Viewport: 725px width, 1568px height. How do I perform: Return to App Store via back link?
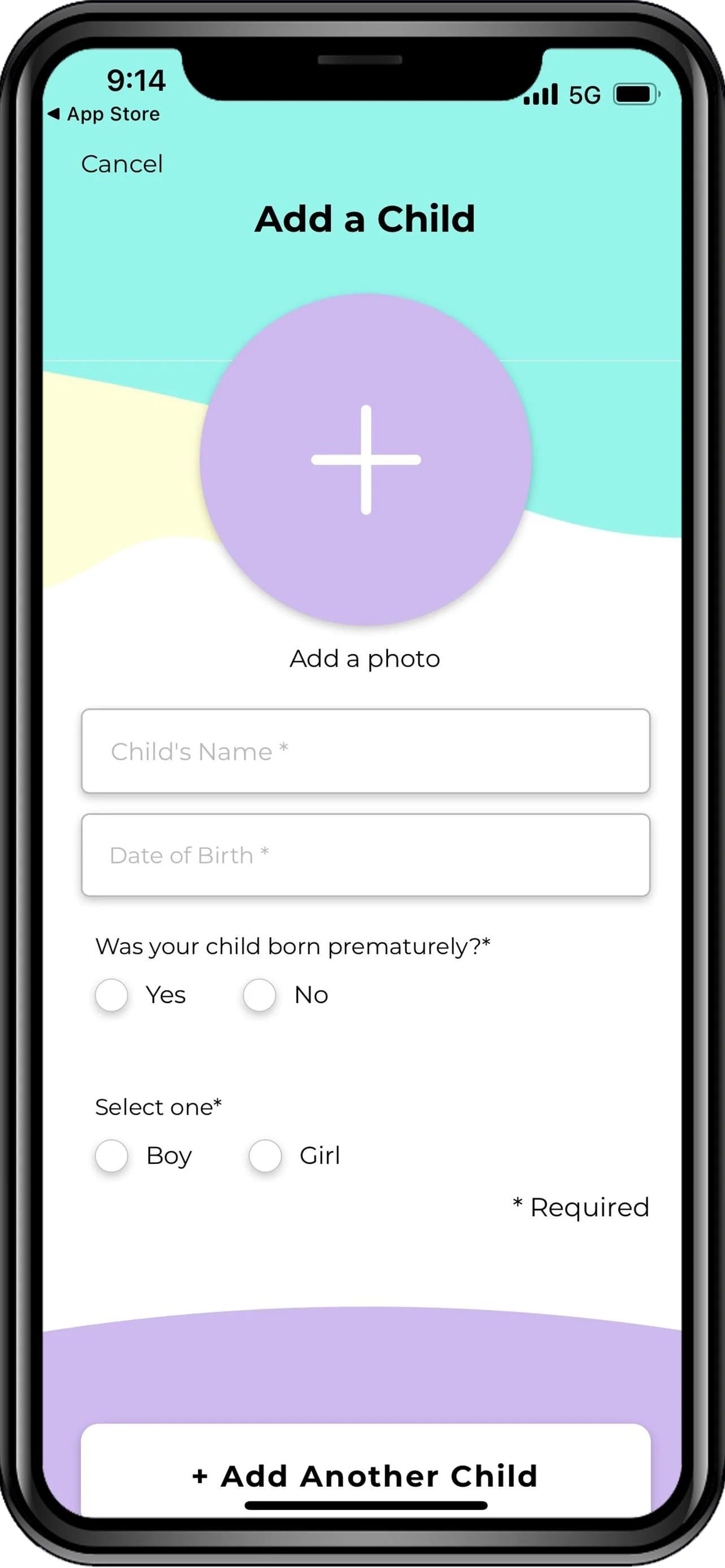point(104,114)
